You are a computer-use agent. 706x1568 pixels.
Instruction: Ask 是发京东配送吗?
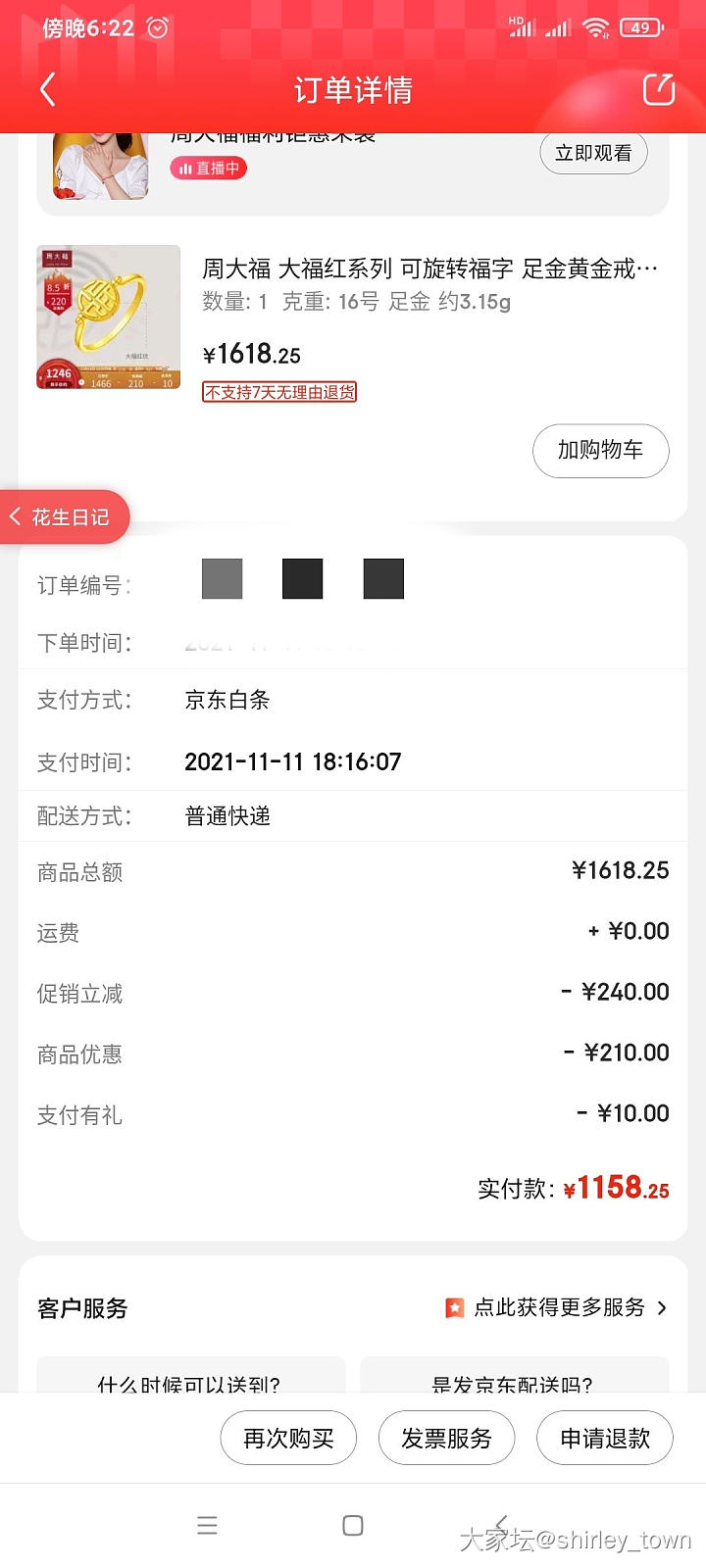click(514, 1381)
